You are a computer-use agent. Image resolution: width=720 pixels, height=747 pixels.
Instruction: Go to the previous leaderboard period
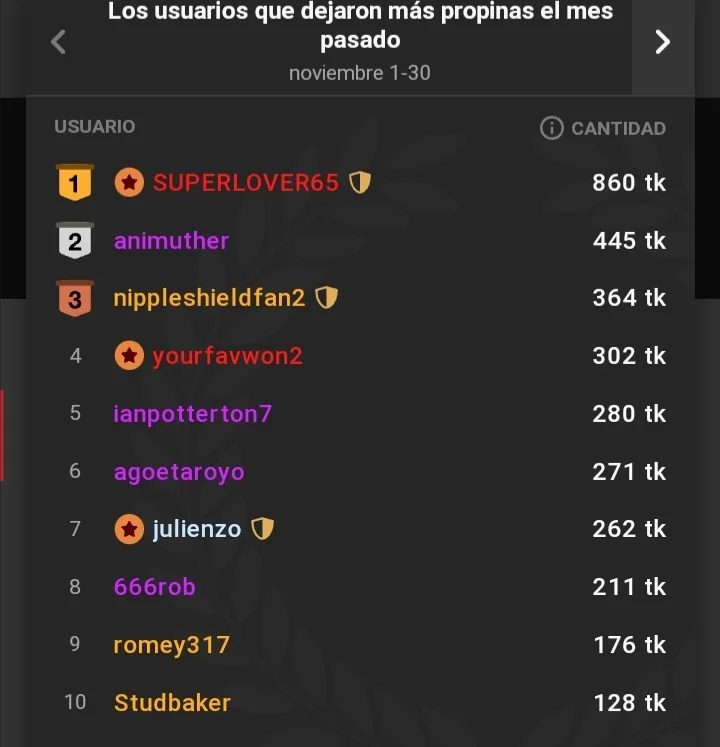tap(58, 42)
